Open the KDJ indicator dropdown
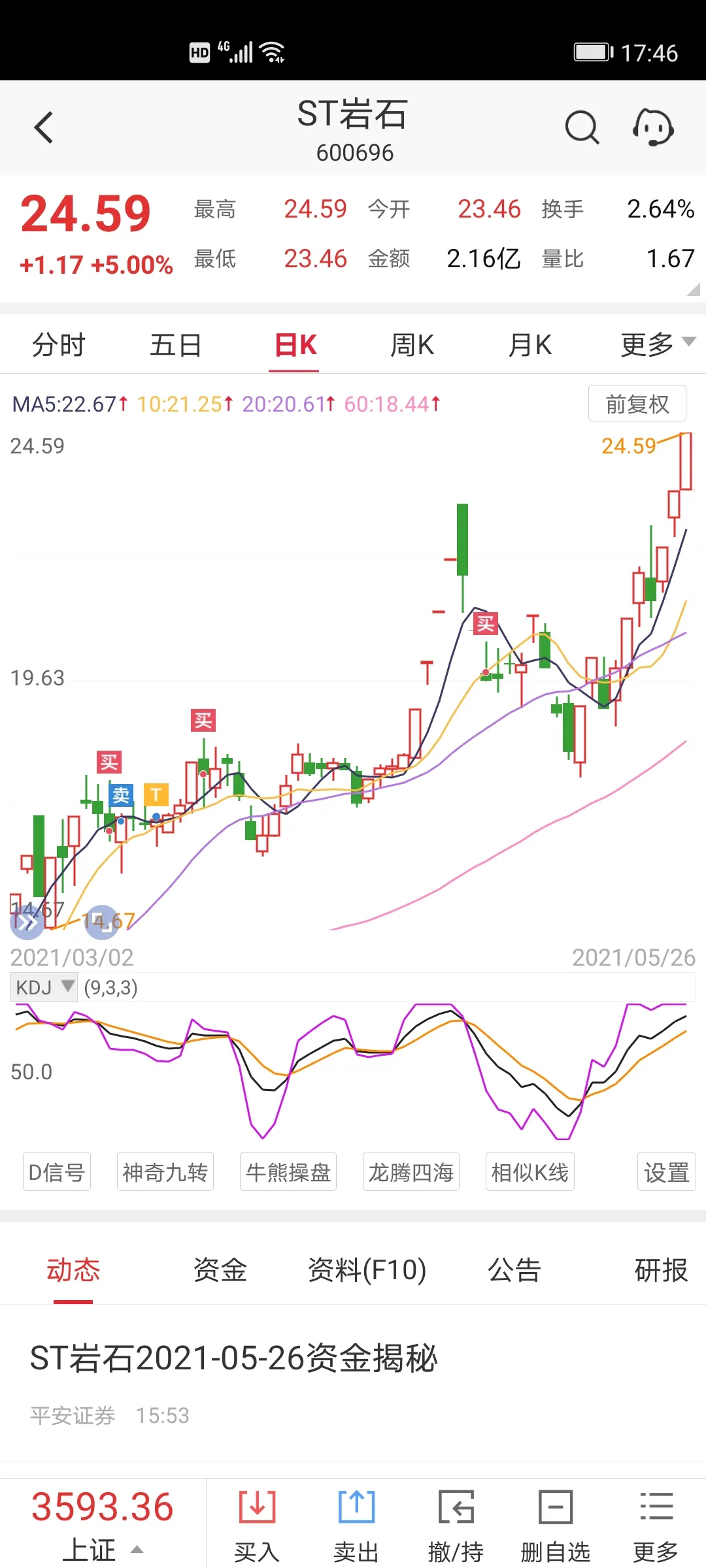The width and height of the screenshot is (706, 1568). point(44,987)
